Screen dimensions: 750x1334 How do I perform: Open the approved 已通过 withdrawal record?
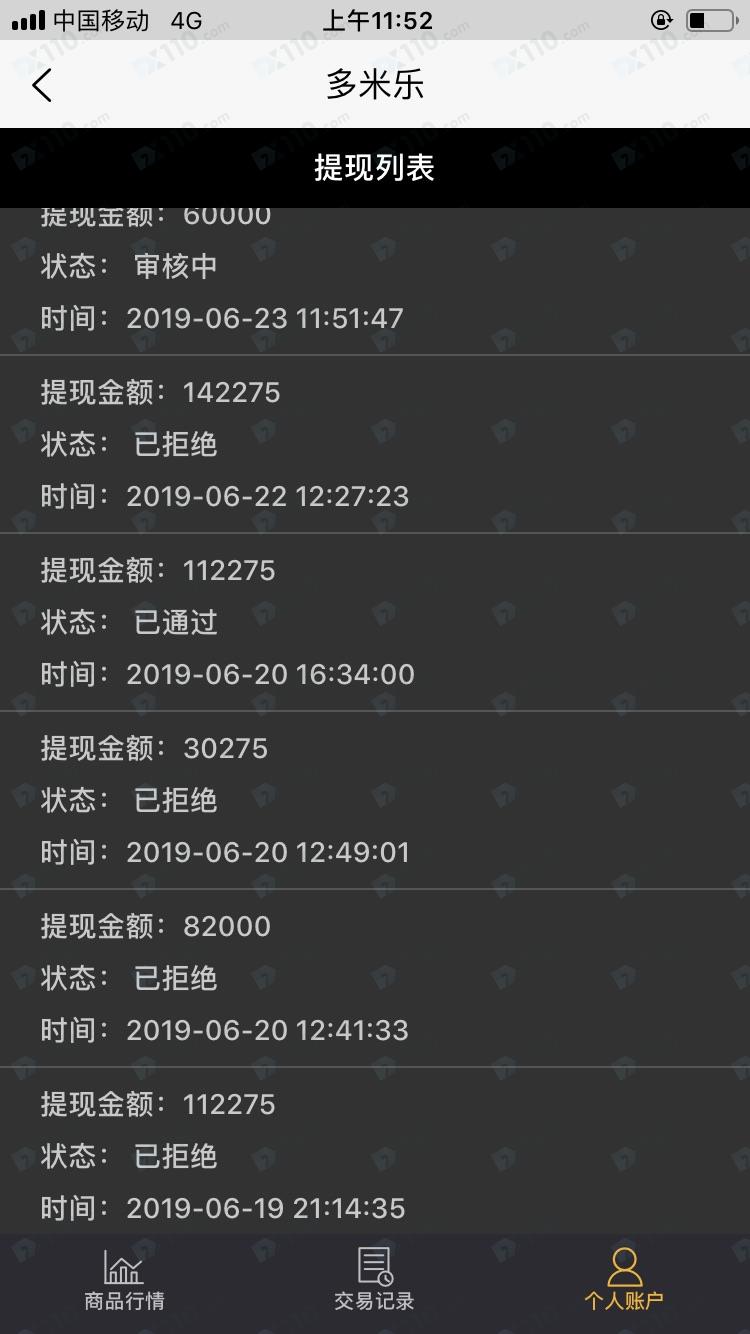pos(375,622)
